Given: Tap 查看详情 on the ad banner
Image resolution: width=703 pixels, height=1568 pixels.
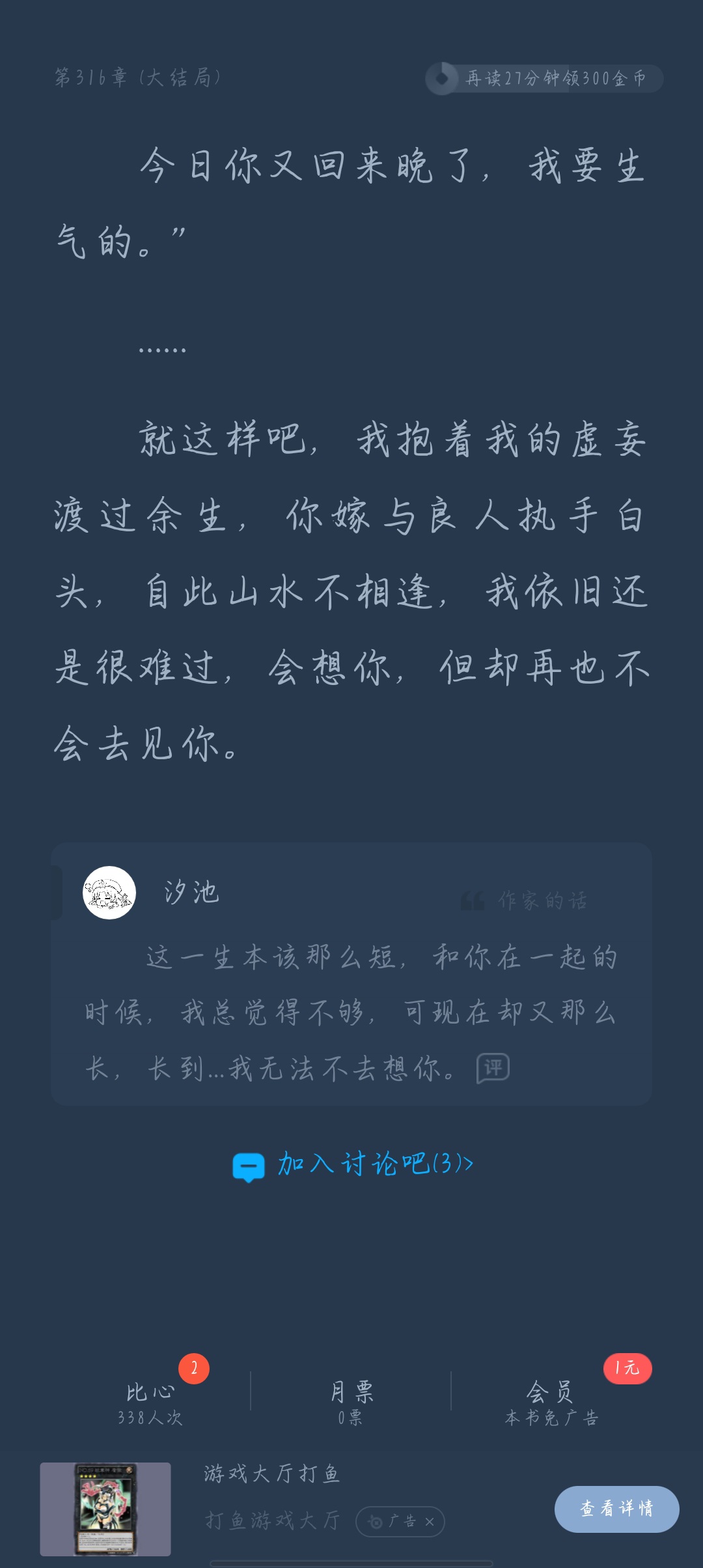Looking at the screenshot, I should point(616,1509).
